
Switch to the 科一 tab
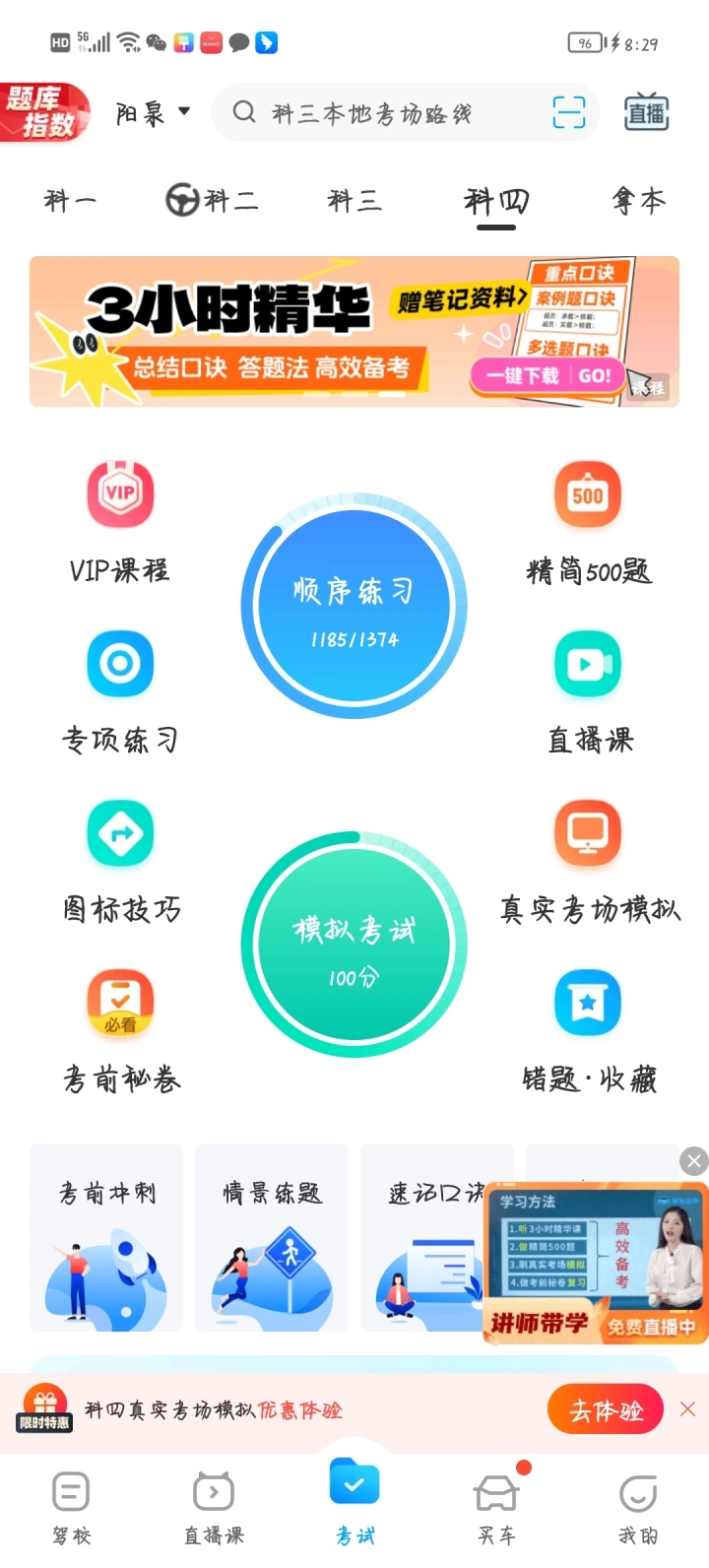pos(70,201)
